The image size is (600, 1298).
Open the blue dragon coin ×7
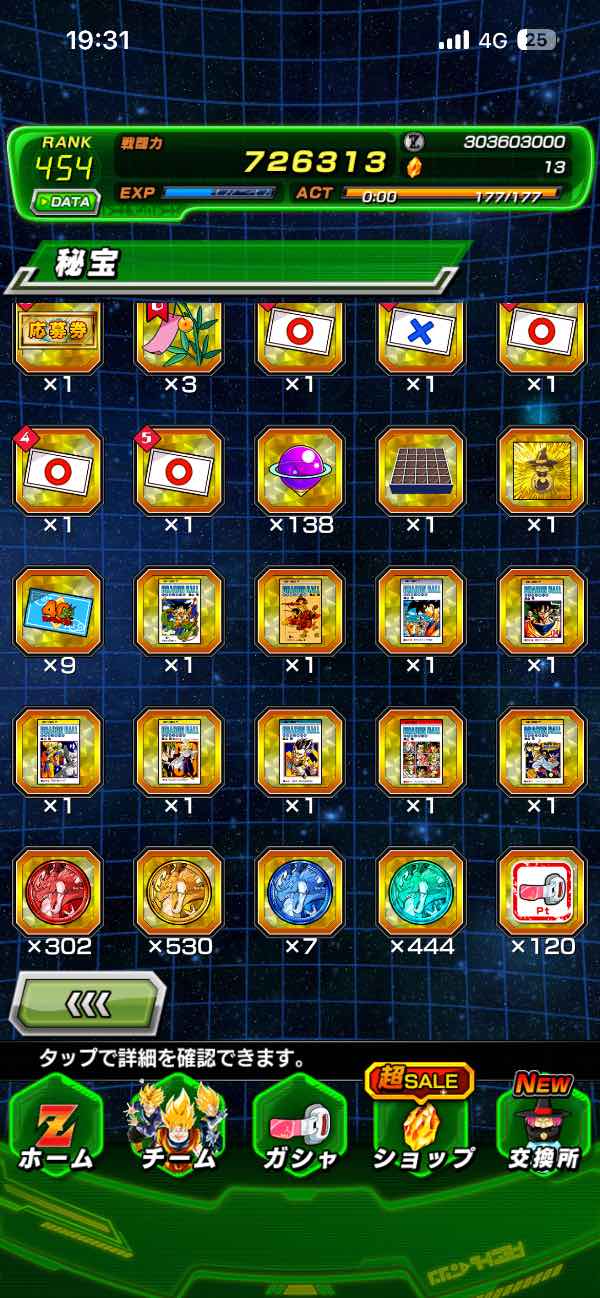[x=300, y=892]
